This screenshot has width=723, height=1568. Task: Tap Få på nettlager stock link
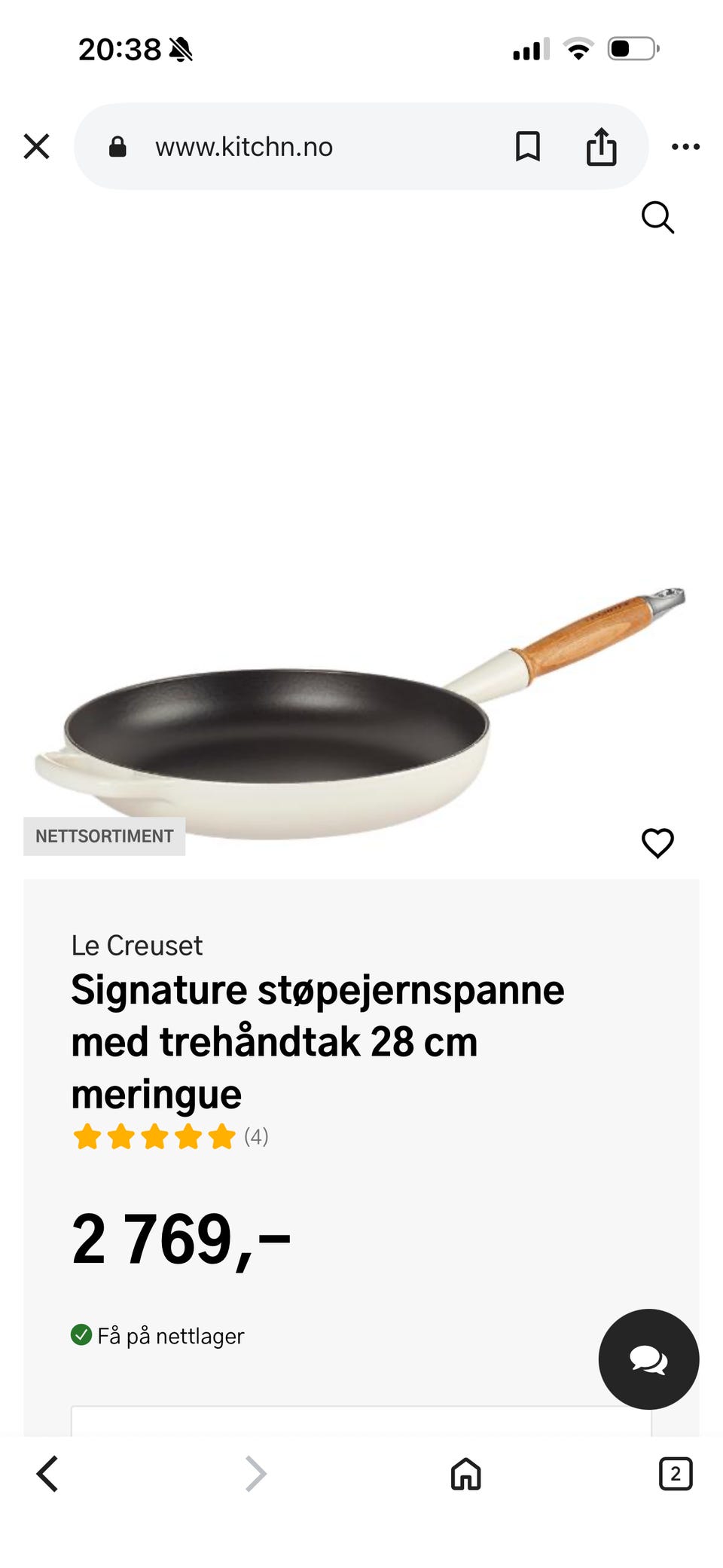[171, 1334]
